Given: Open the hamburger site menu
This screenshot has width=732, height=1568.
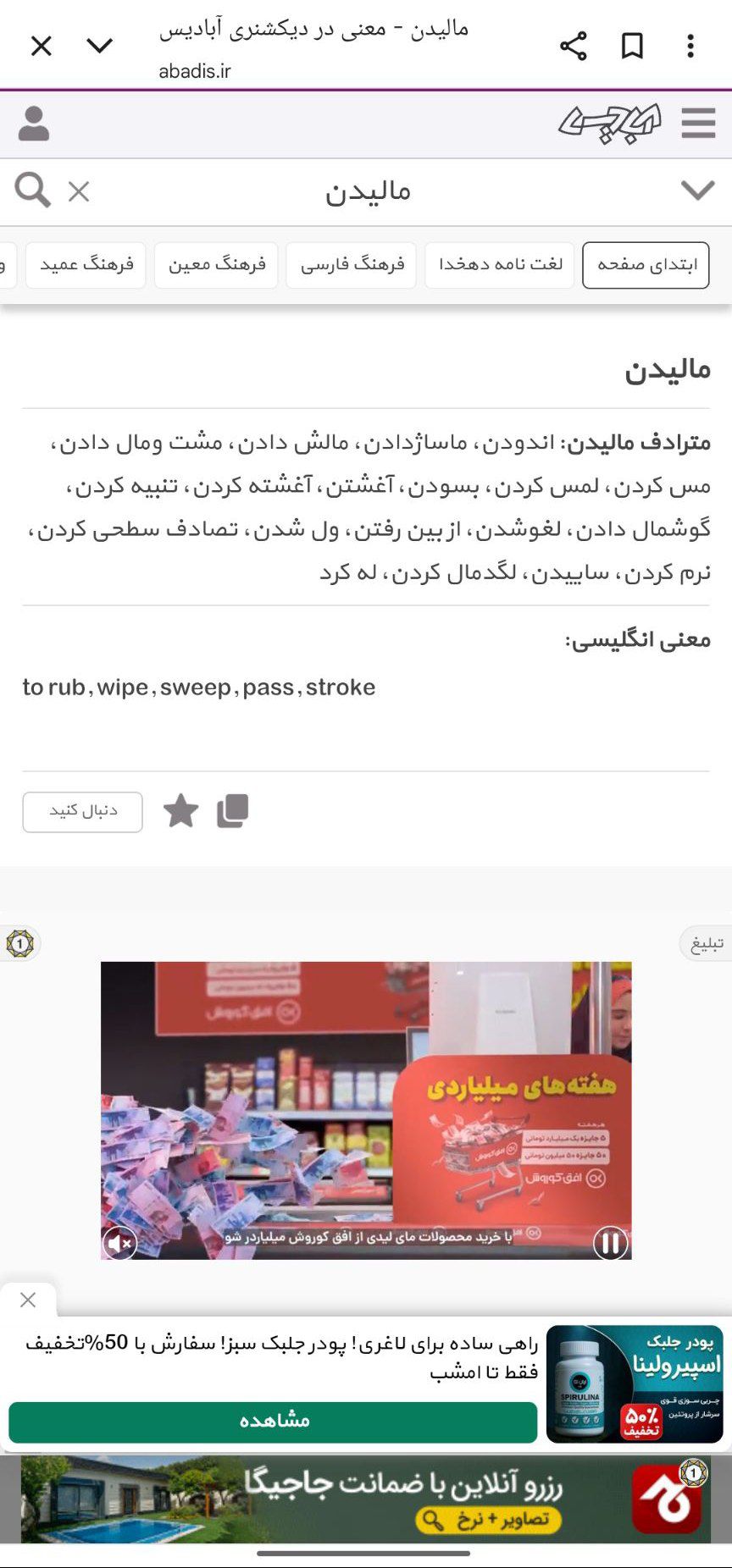Looking at the screenshot, I should 698,124.
